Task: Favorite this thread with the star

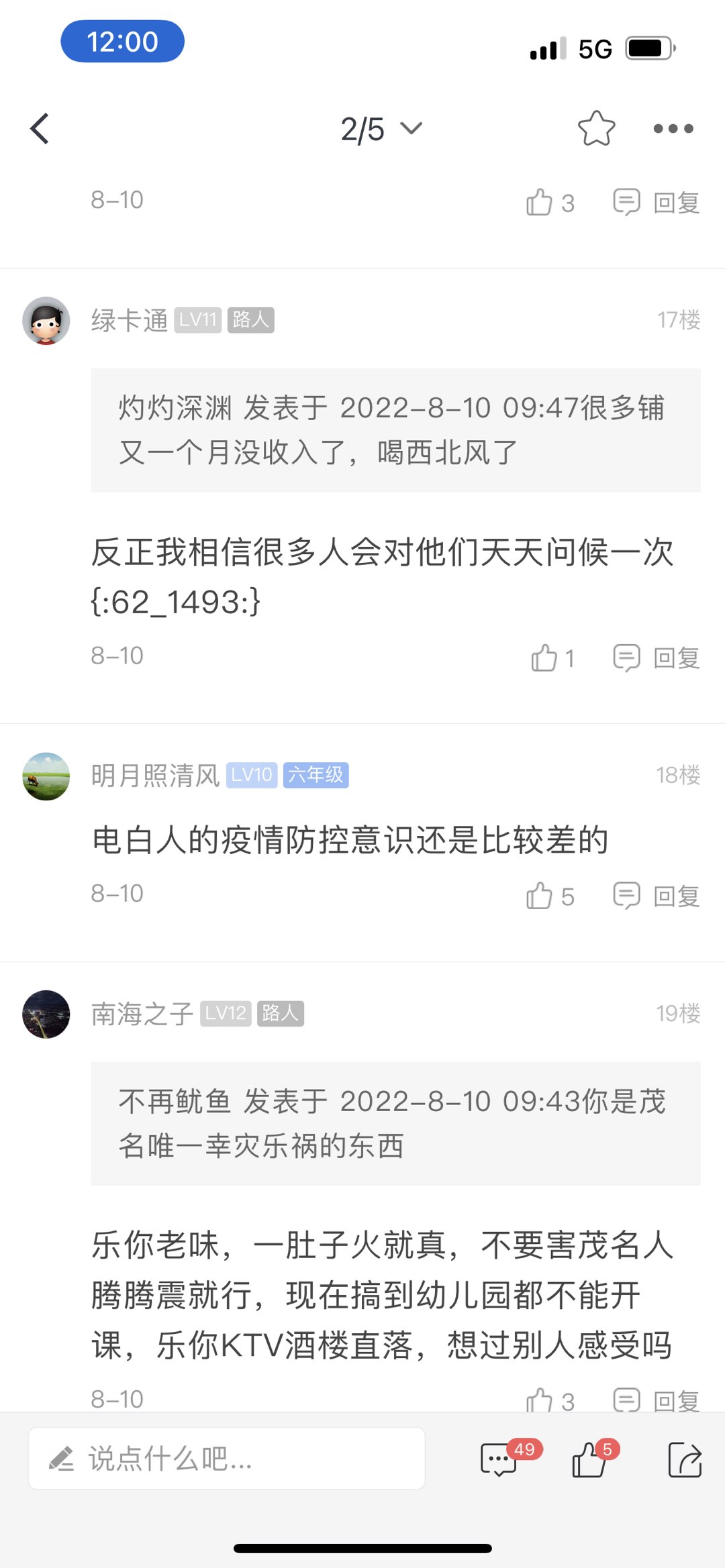Action: (596, 128)
